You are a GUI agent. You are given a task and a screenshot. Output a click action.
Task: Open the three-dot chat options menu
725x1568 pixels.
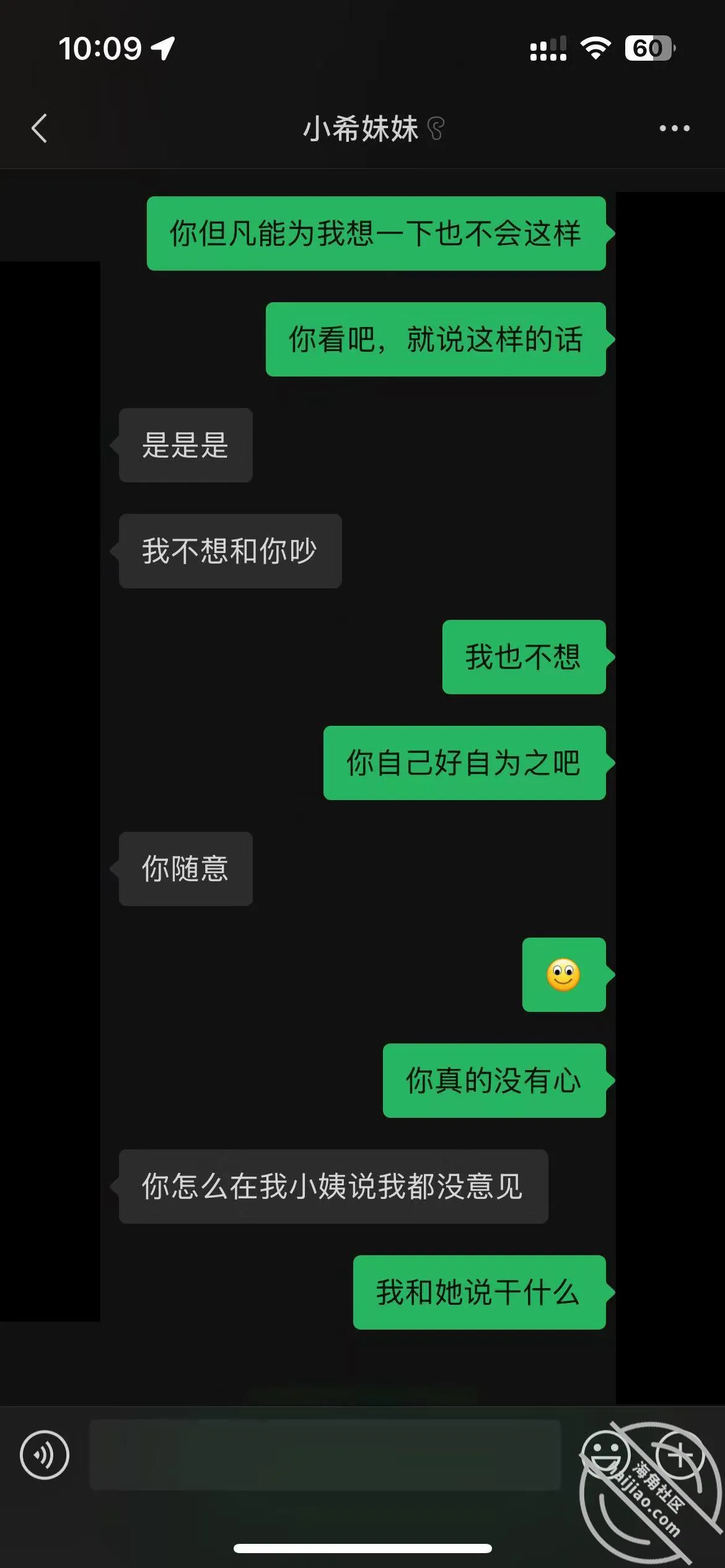click(x=674, y=128)
